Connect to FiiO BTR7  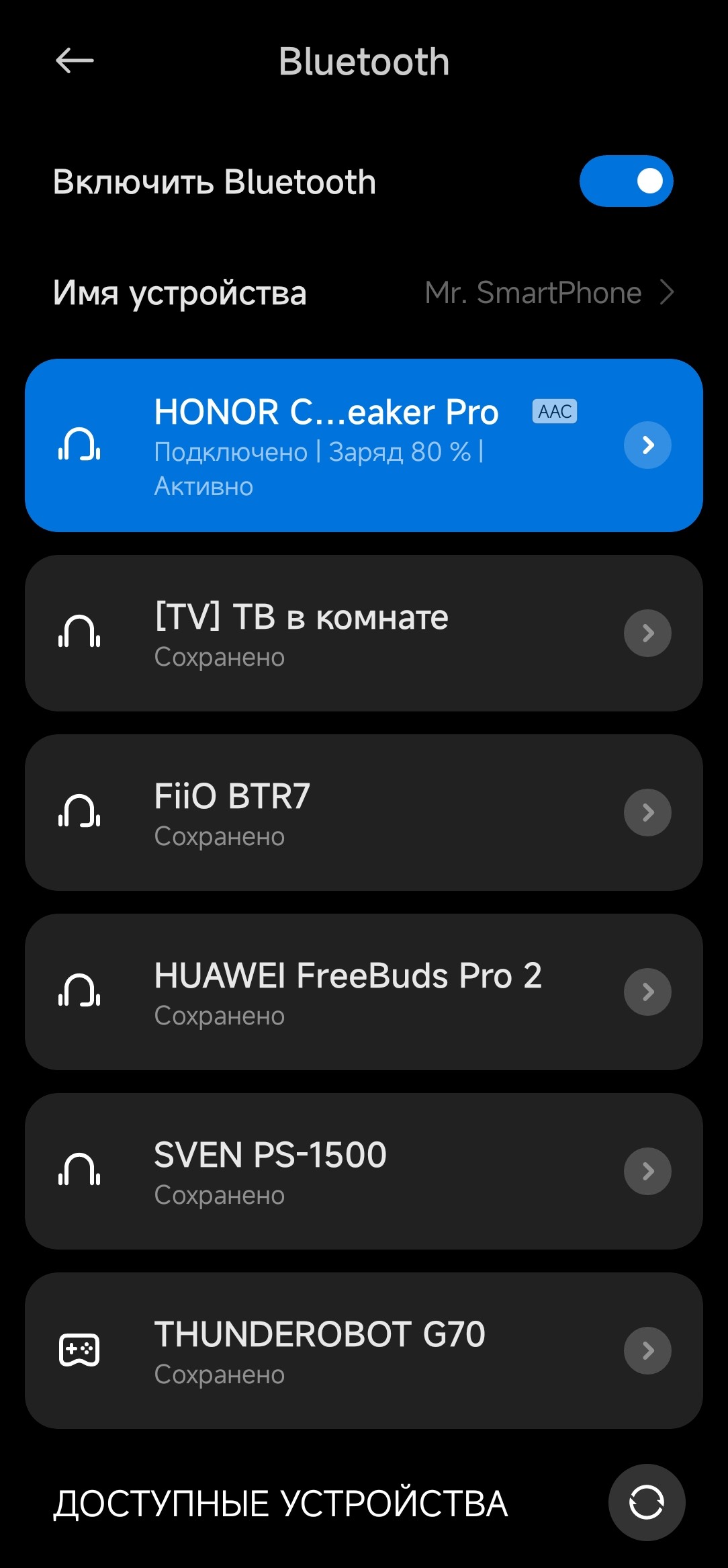[322, 813]
